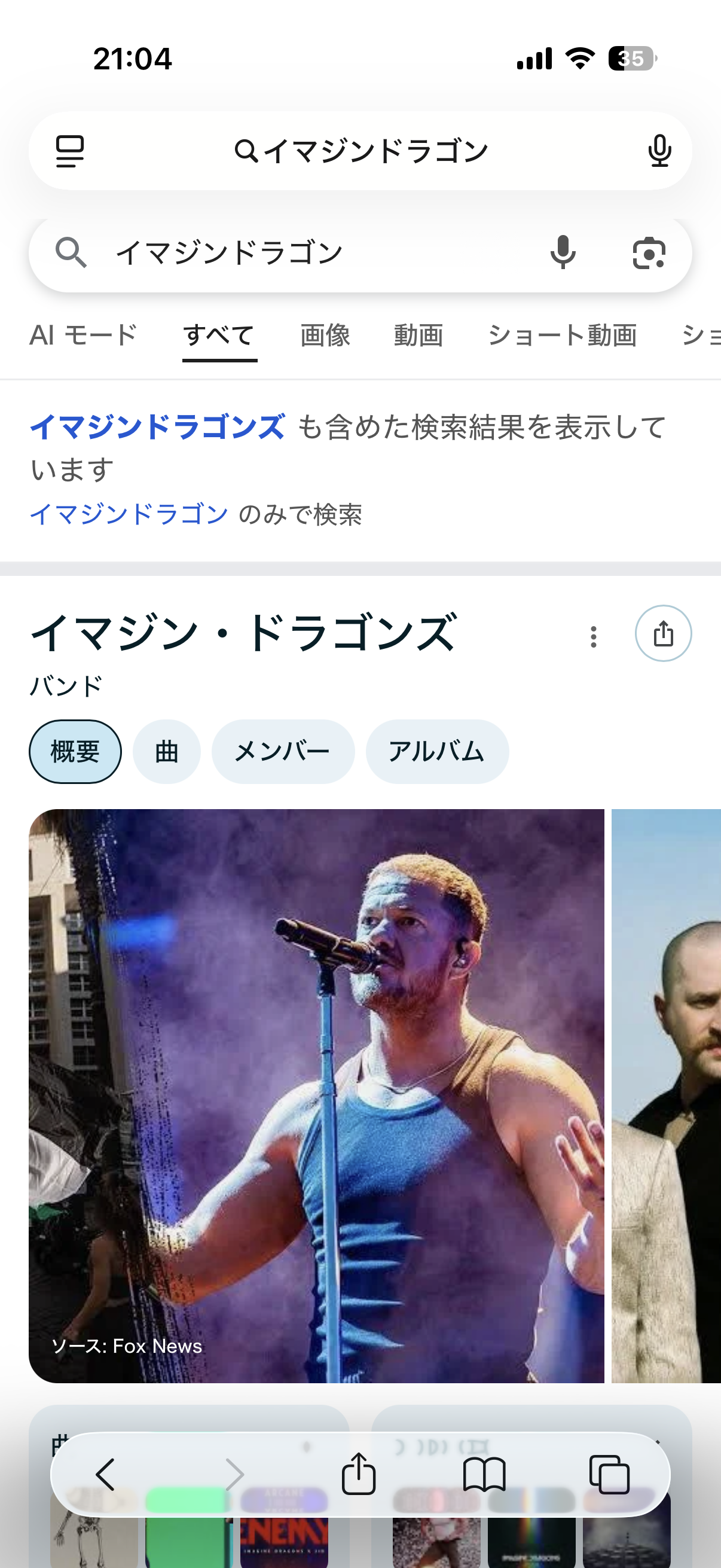This screenshot has width=721, height=1568.
Task: Share the イマジン・ドラゴンズ knowledge panel
Action: tap(662, 634)
